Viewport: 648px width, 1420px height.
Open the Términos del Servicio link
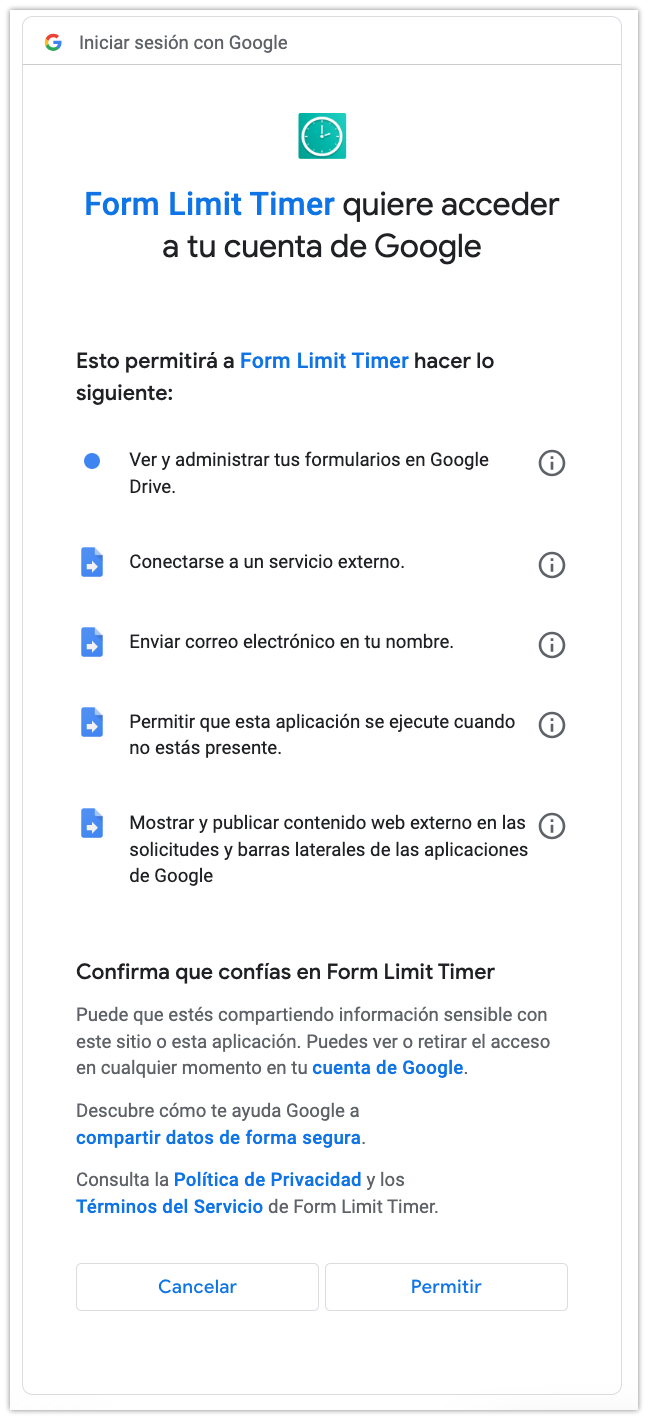(169, 1206)
